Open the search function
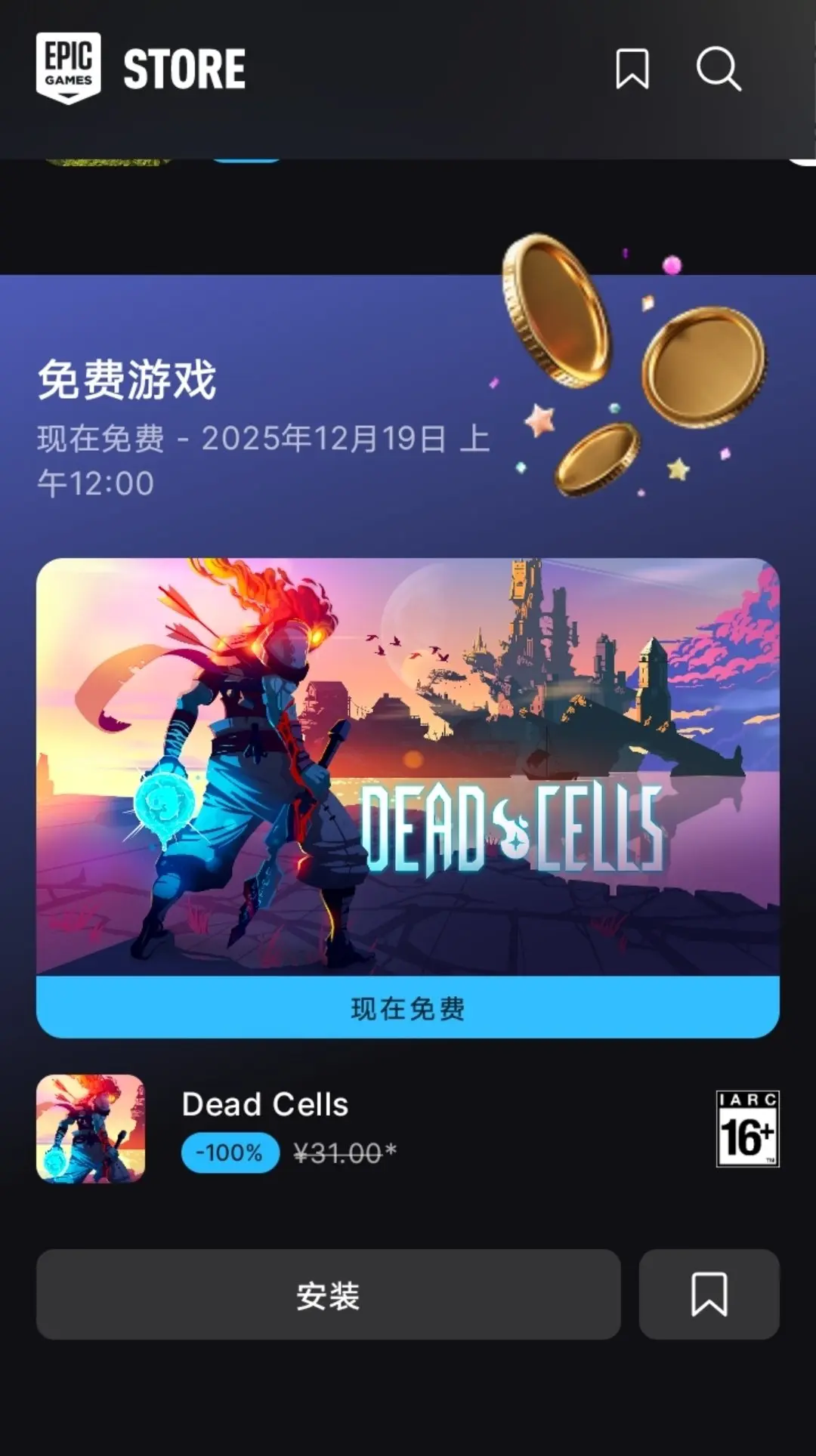 (x=718, y=70)
